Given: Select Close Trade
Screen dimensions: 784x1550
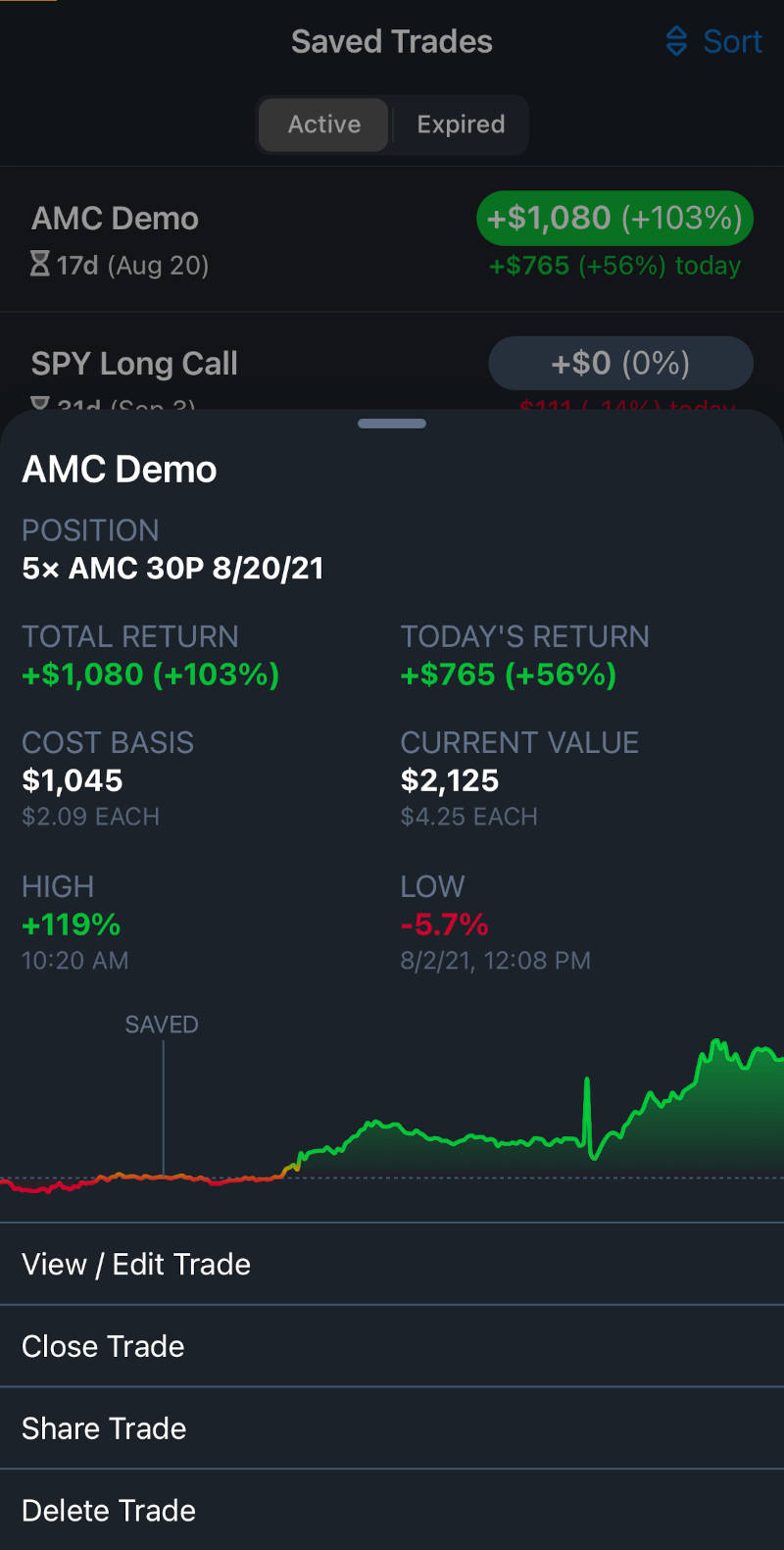Looking at the screenshot, I should tap(392, 1346).
